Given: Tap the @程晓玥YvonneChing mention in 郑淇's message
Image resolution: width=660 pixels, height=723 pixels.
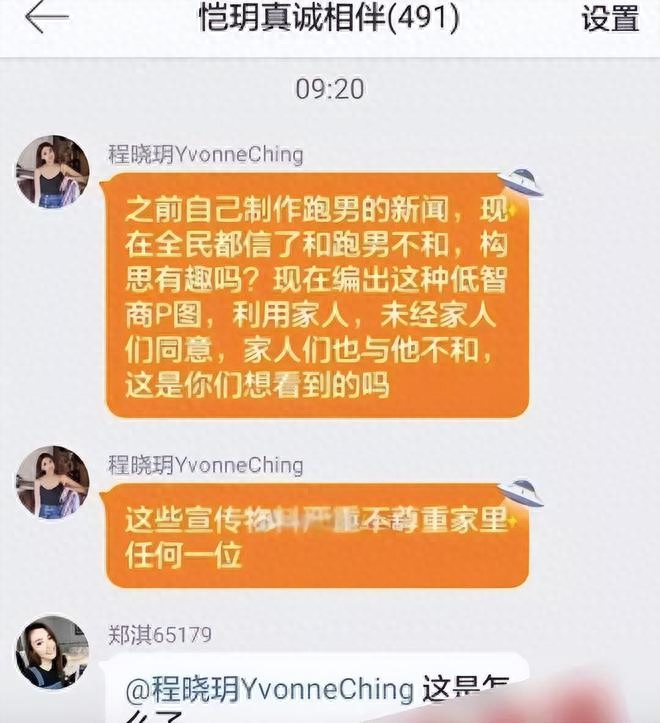Looking at the screenshot, I should pyautogui.click(x=269, y=689).
